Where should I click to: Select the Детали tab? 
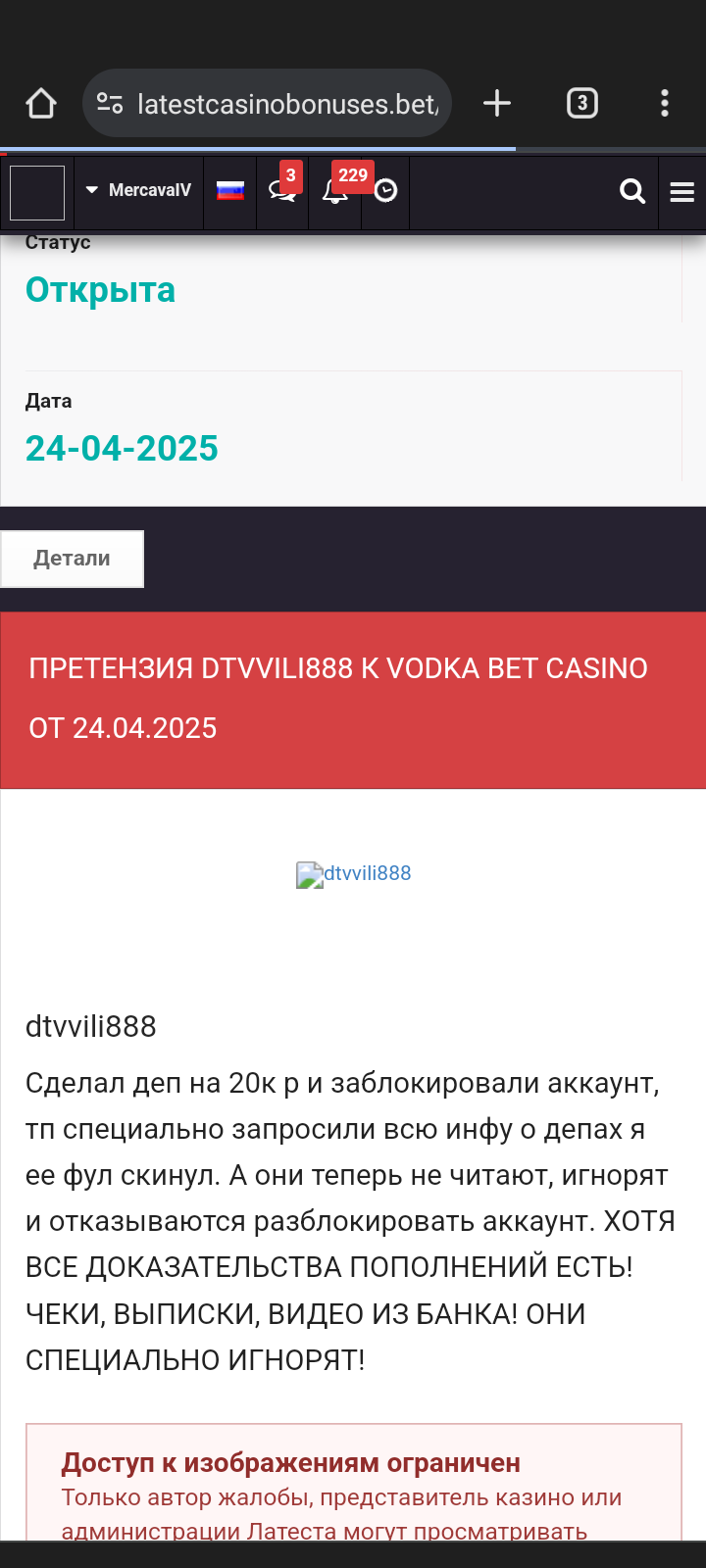coord(72,559)
